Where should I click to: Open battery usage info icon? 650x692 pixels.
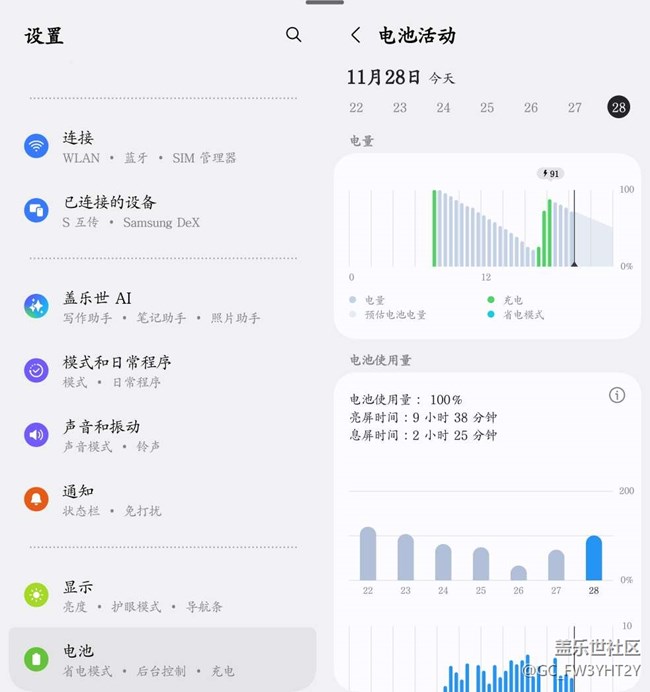click(x=617, y=395)
